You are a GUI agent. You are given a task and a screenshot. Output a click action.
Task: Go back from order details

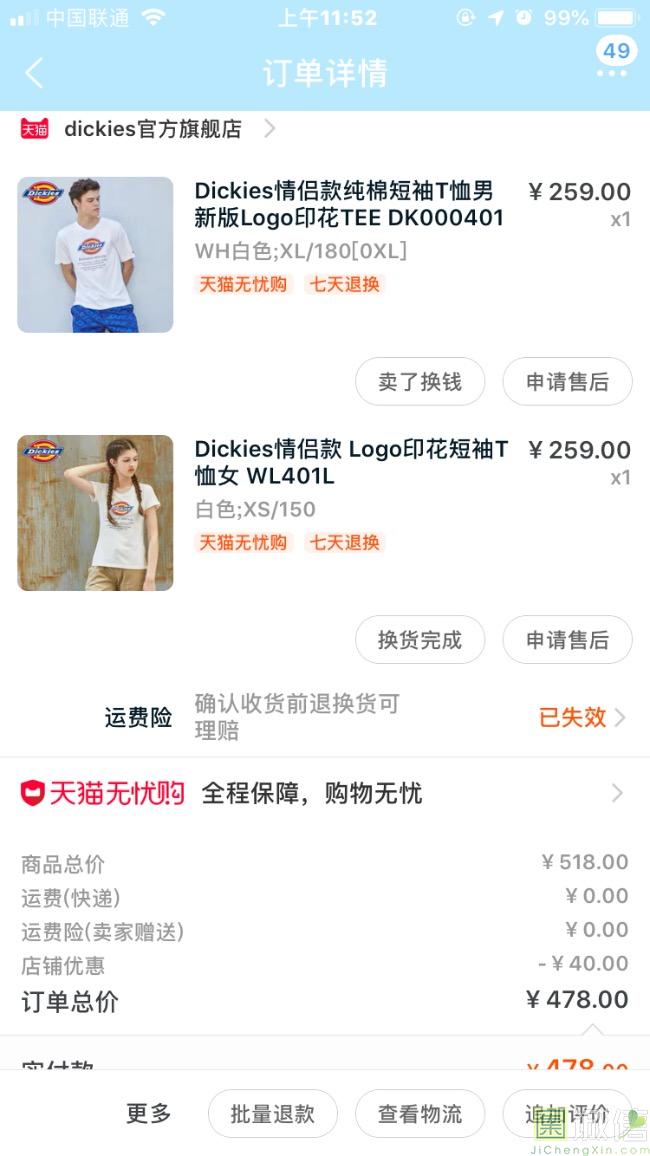click(x=35, y=73)
